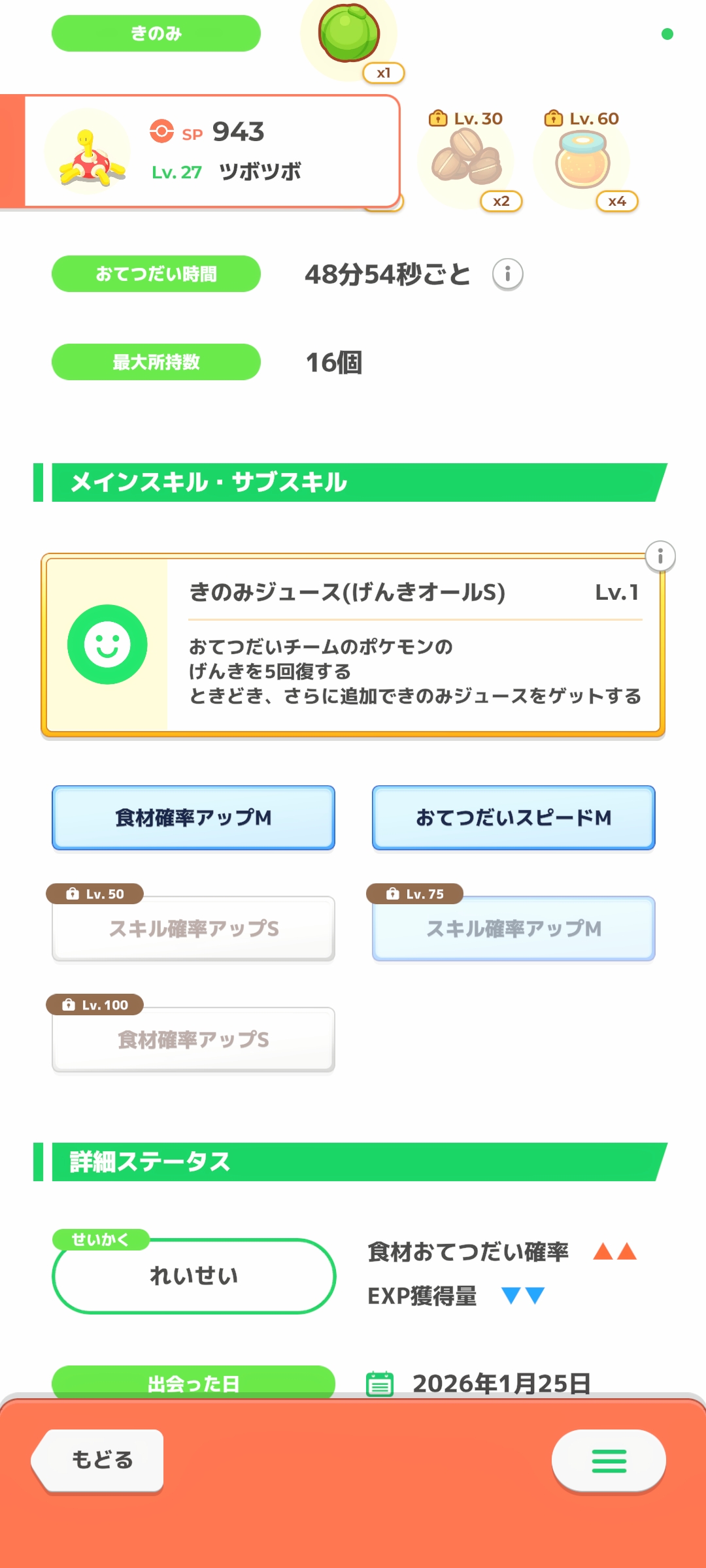Select the れいせい nature box

click(193, 1275)
